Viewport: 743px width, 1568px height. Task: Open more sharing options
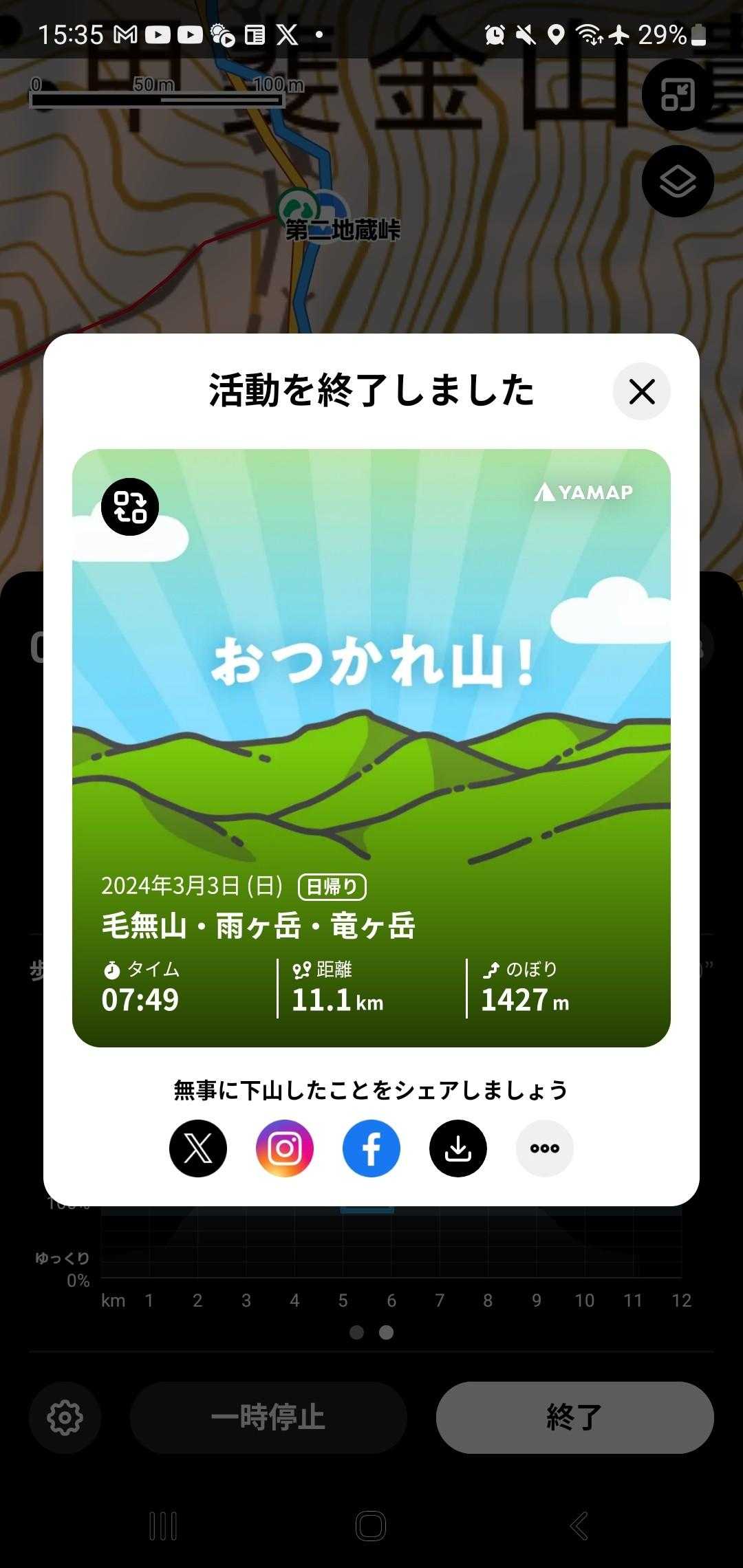[x=545, y=1148]
